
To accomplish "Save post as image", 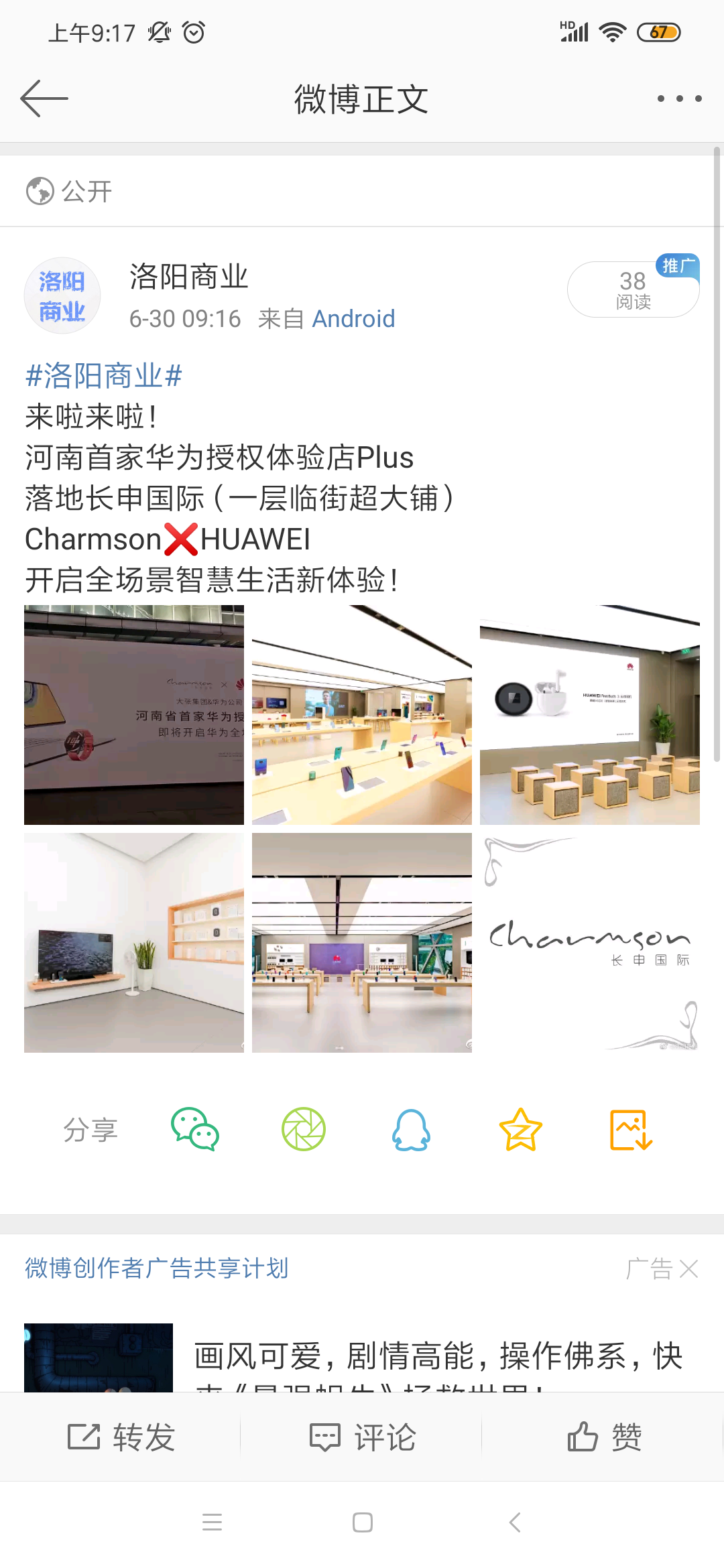I will (x=631, y=1130).
